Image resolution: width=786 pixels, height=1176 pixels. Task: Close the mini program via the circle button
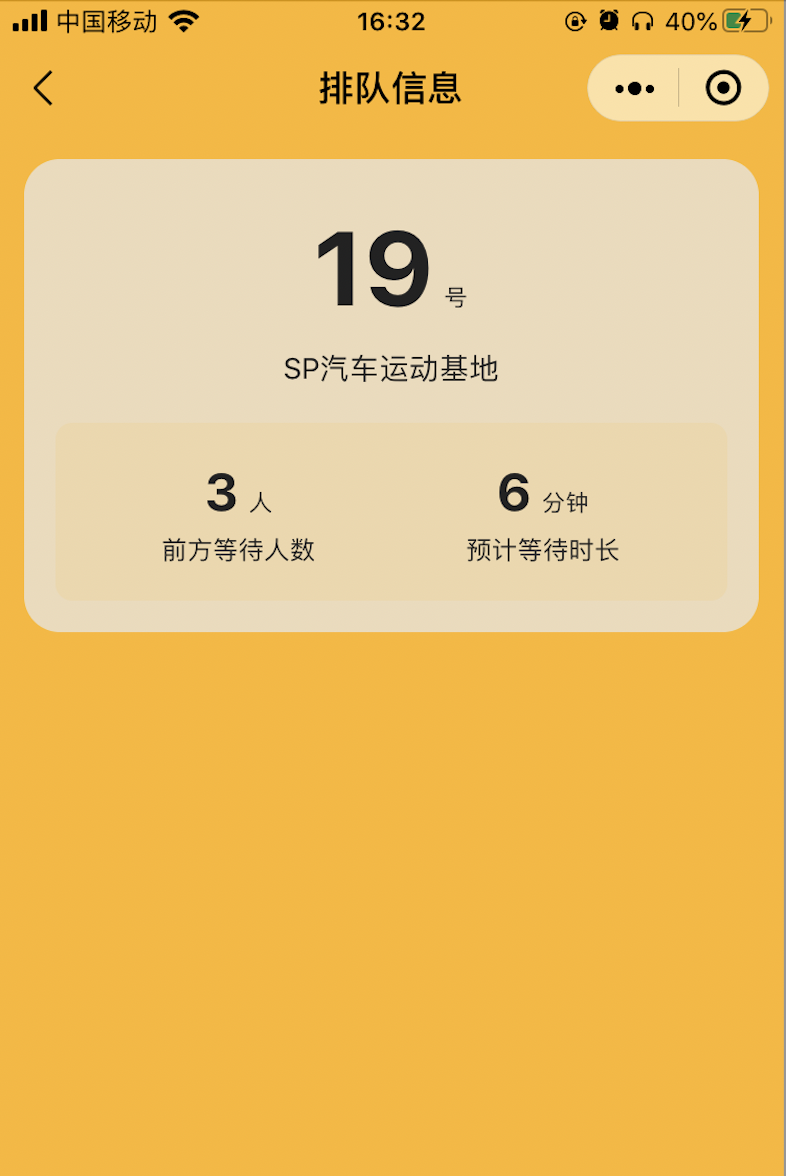point(723,89)
